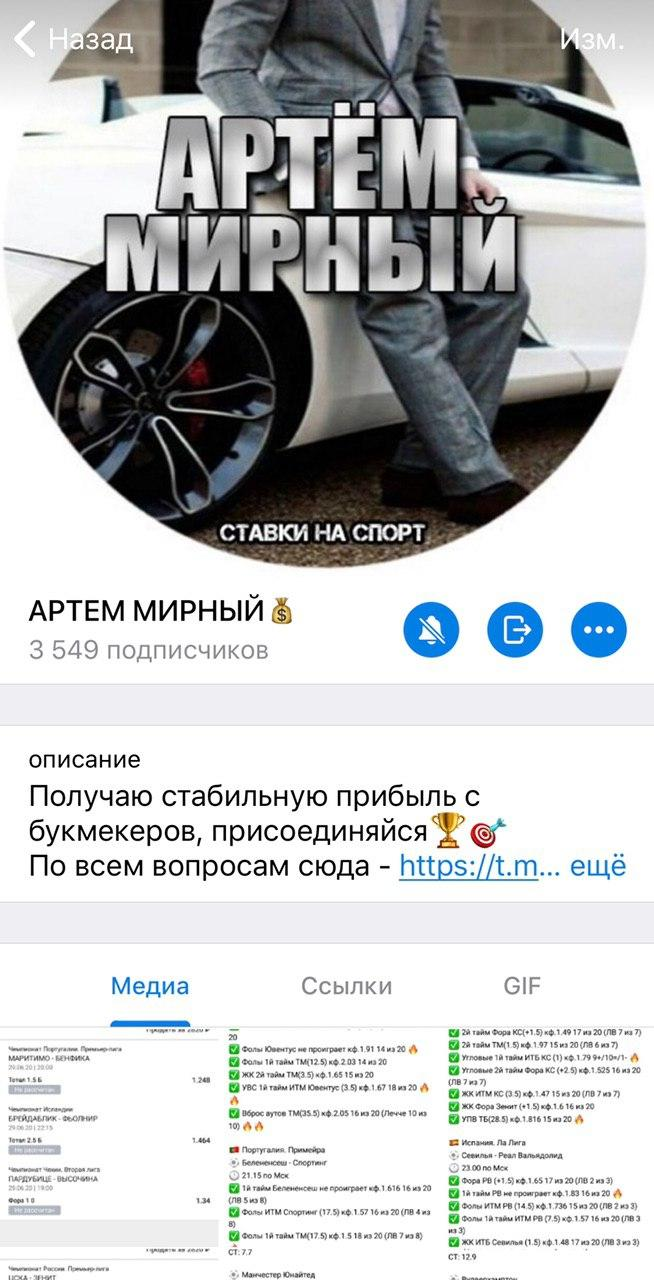The image size is (654, 1280).
Task: Switch to the GIF tab
Action: point(522,986)
